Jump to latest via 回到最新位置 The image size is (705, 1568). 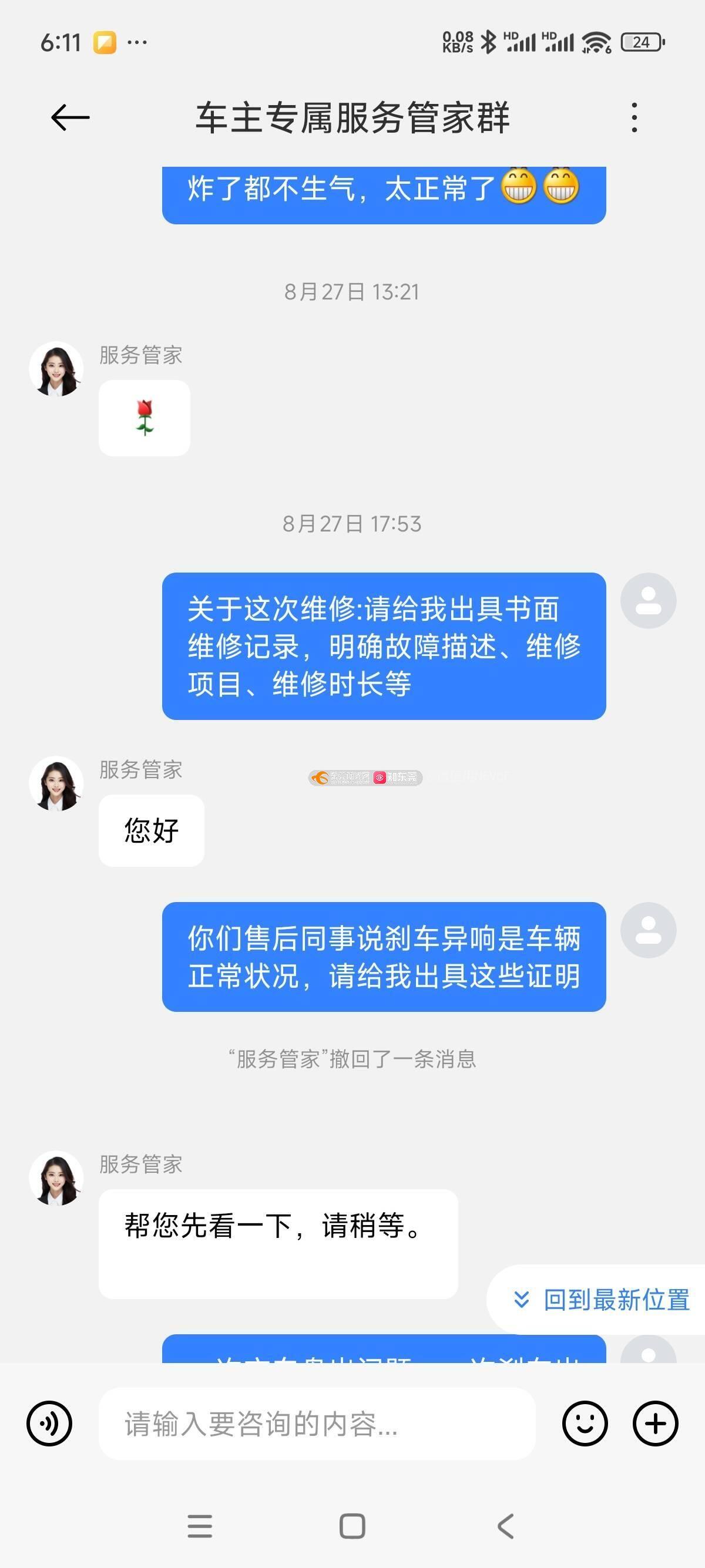click(603, 1300)
